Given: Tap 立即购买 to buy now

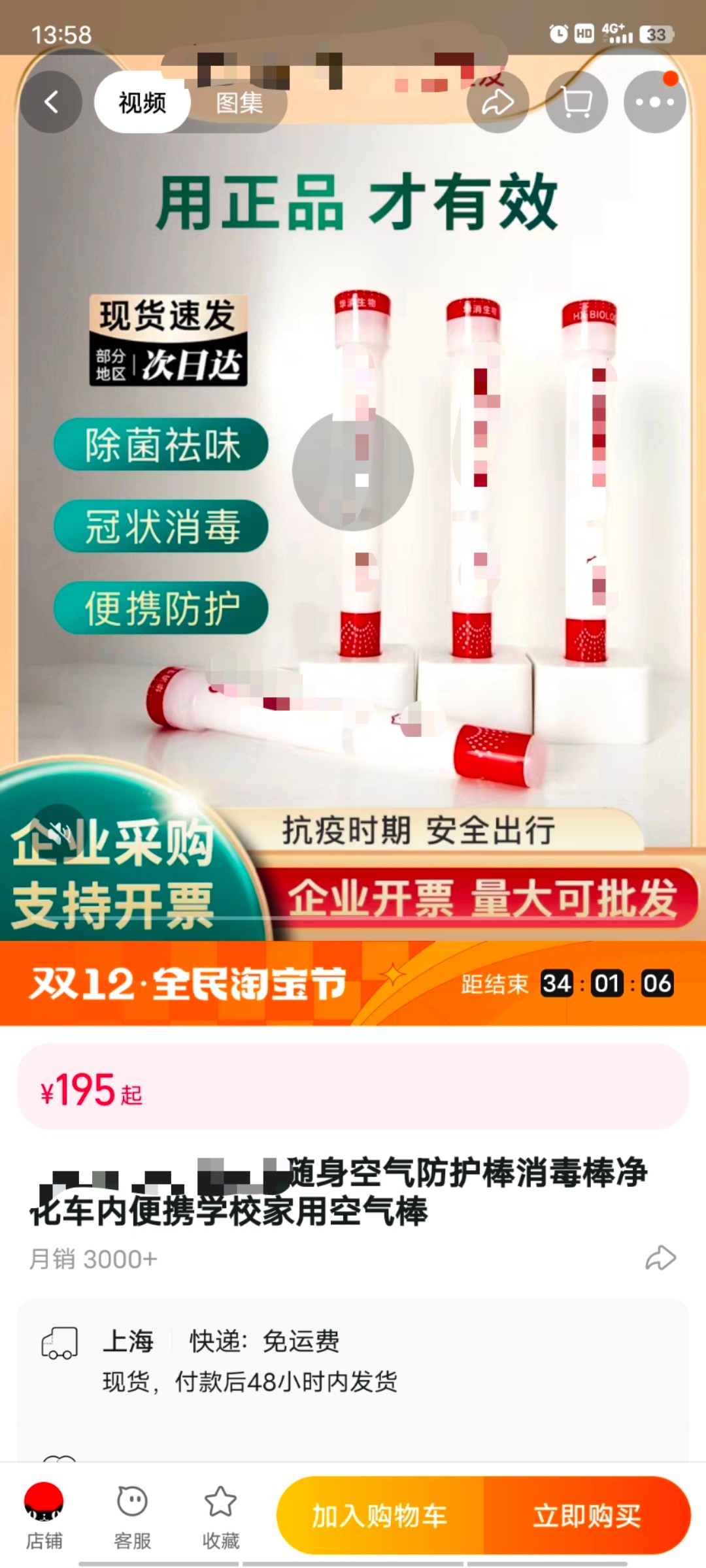Looking at the screenshot, I should 586,1515.
